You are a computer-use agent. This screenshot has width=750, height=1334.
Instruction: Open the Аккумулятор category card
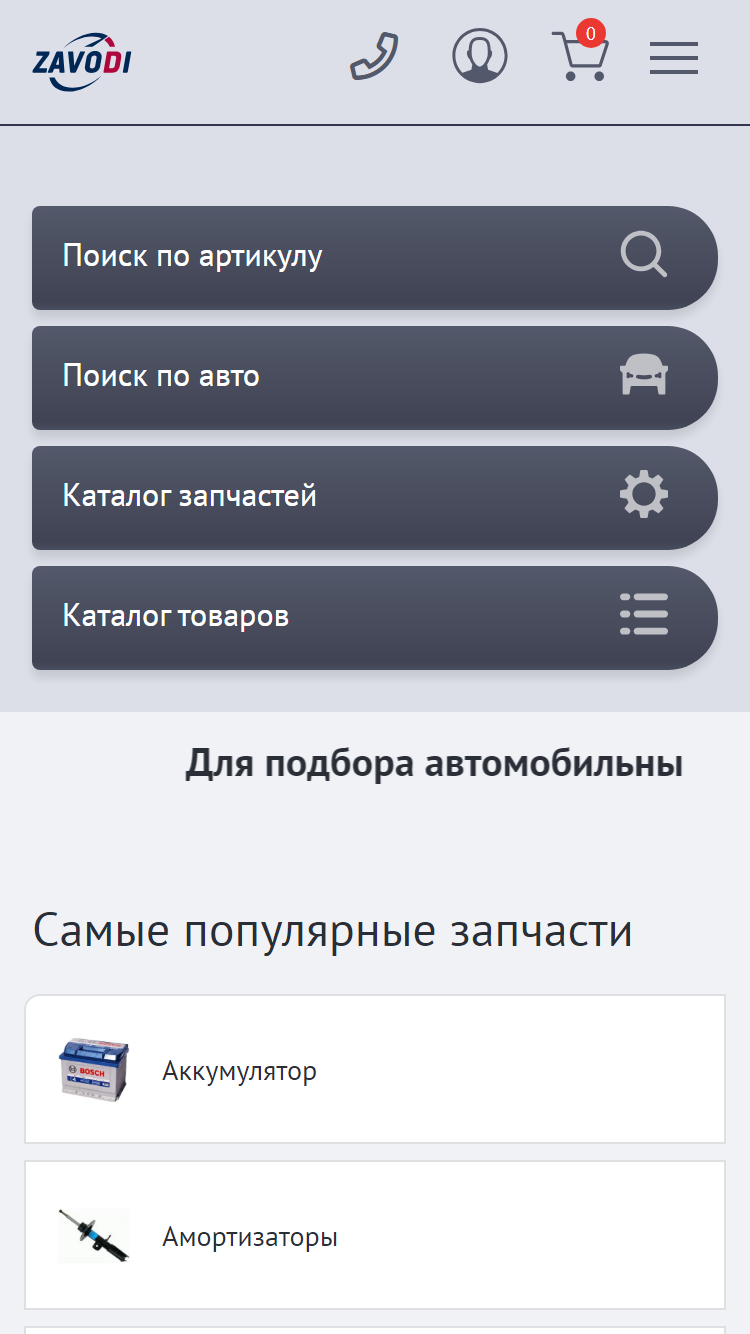[375, 1069]
